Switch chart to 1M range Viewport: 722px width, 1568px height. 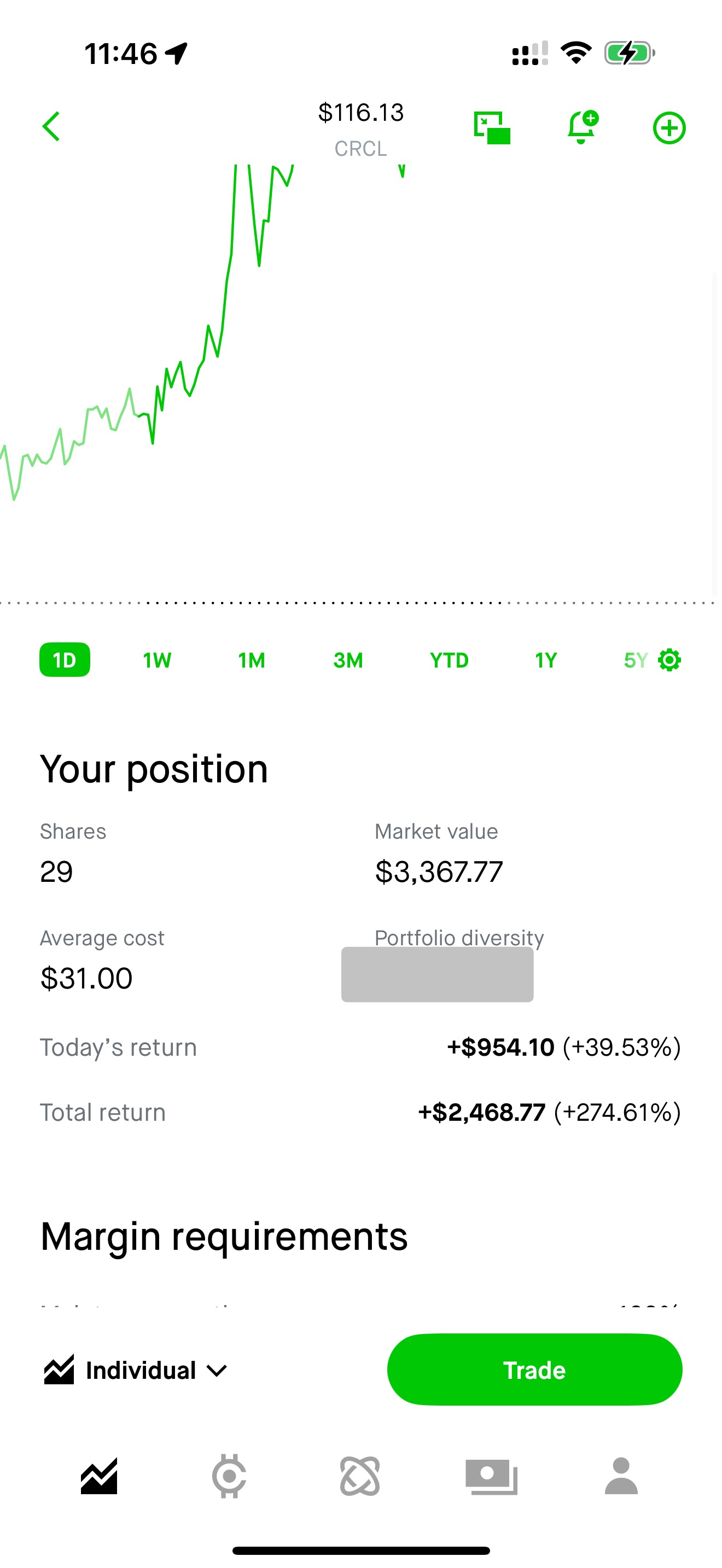[252, 660]
